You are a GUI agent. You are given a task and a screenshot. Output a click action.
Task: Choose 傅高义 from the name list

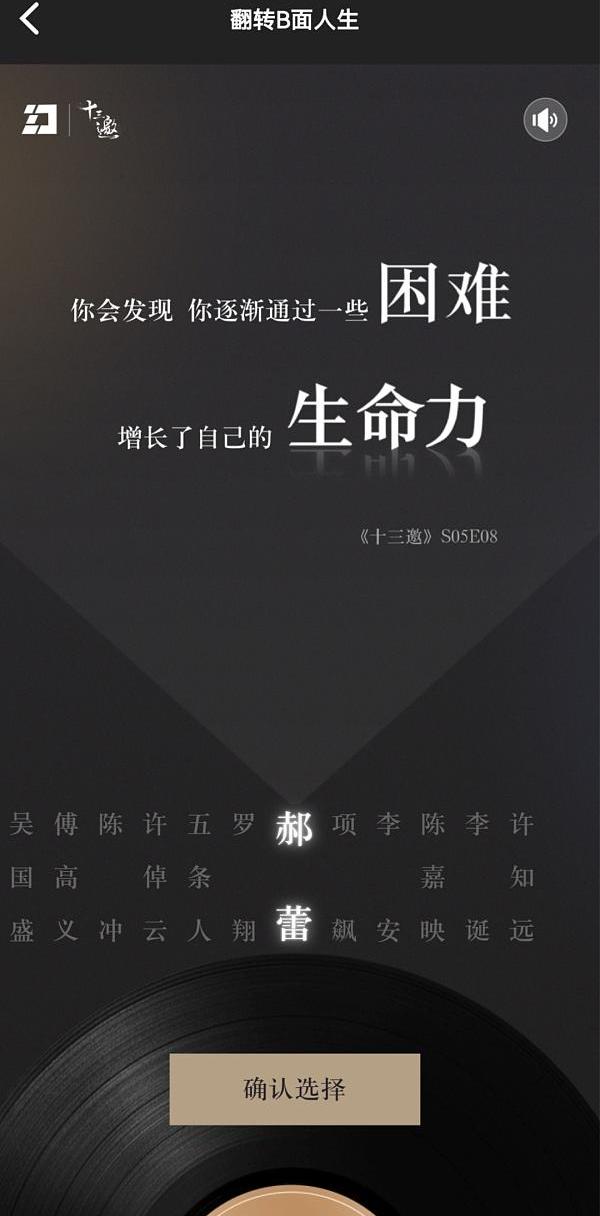[x=66, y=877]
